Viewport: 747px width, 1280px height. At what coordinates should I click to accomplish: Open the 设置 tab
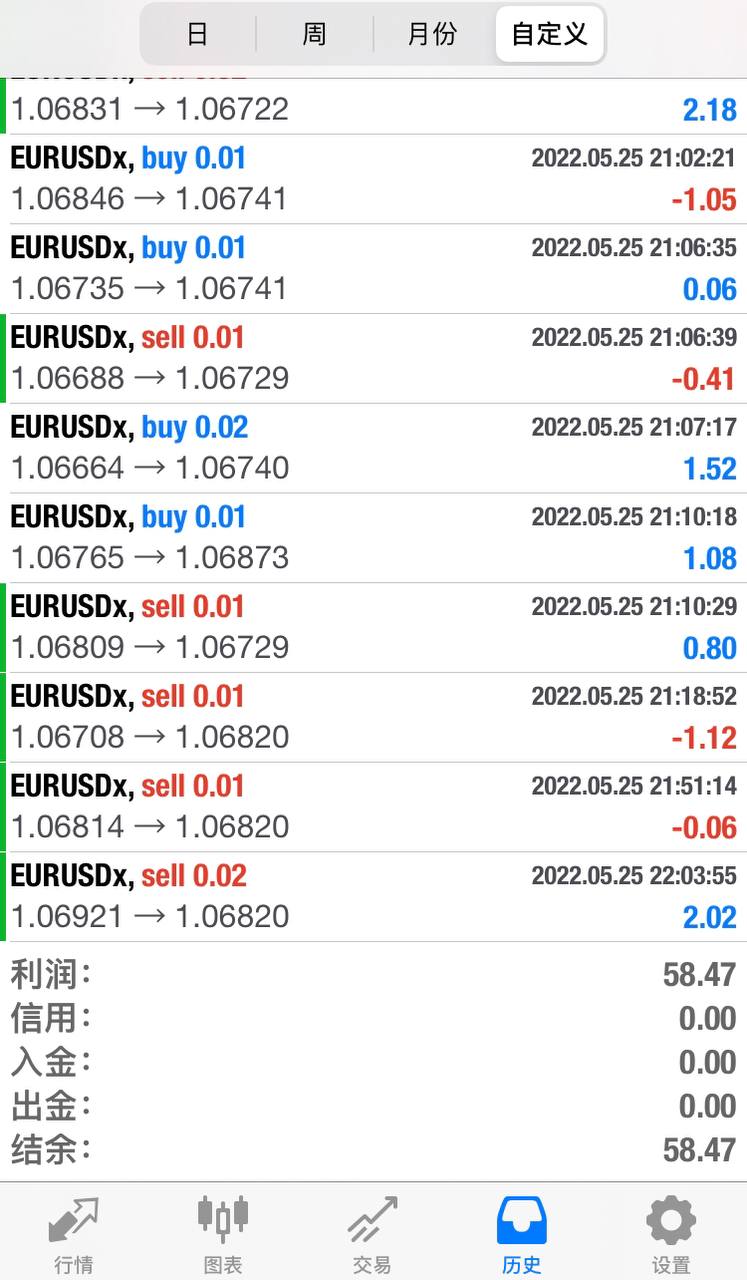[671, 1234]
